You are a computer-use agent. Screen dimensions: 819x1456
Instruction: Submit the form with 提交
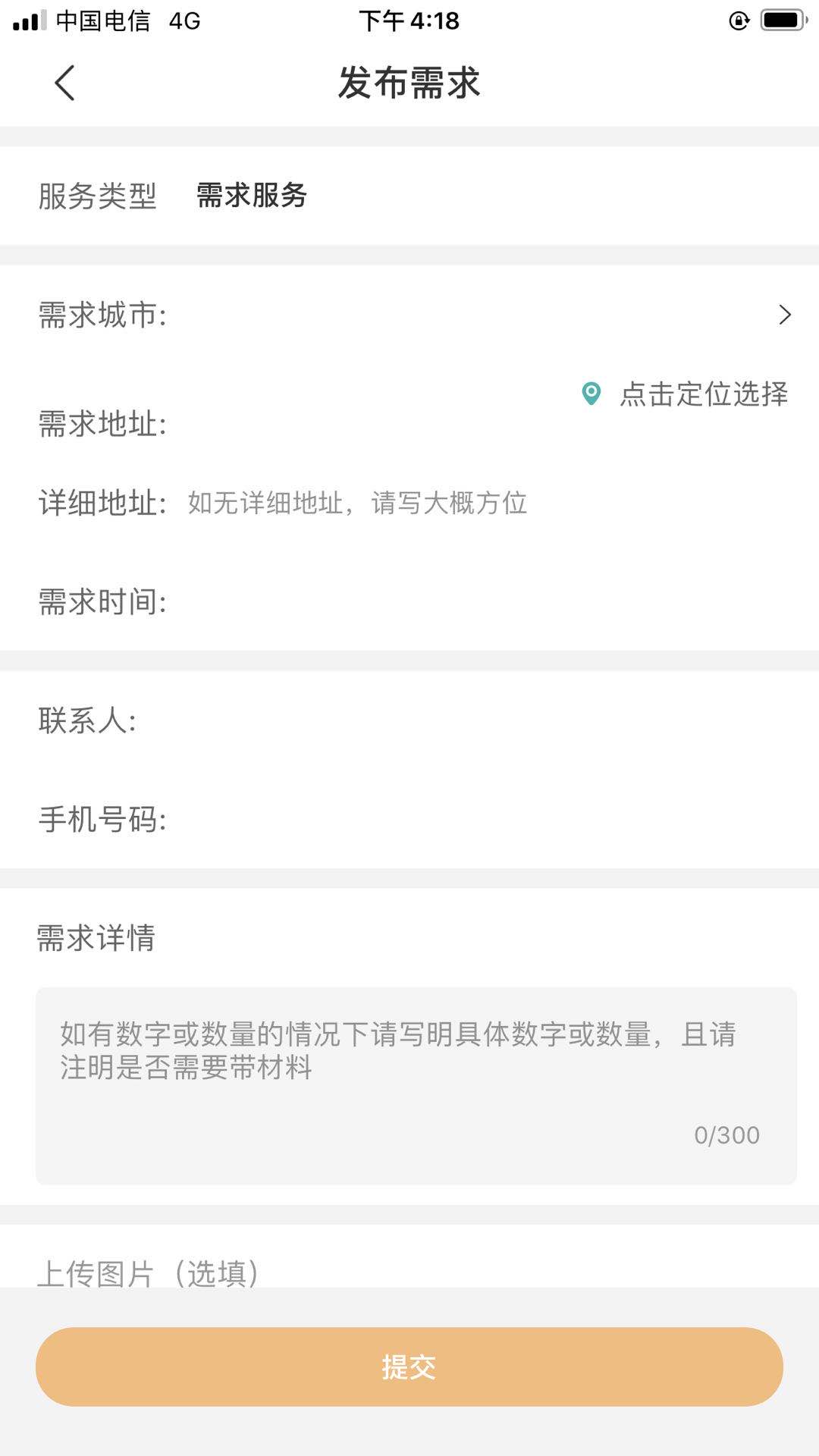click(x=409, y=1367)
